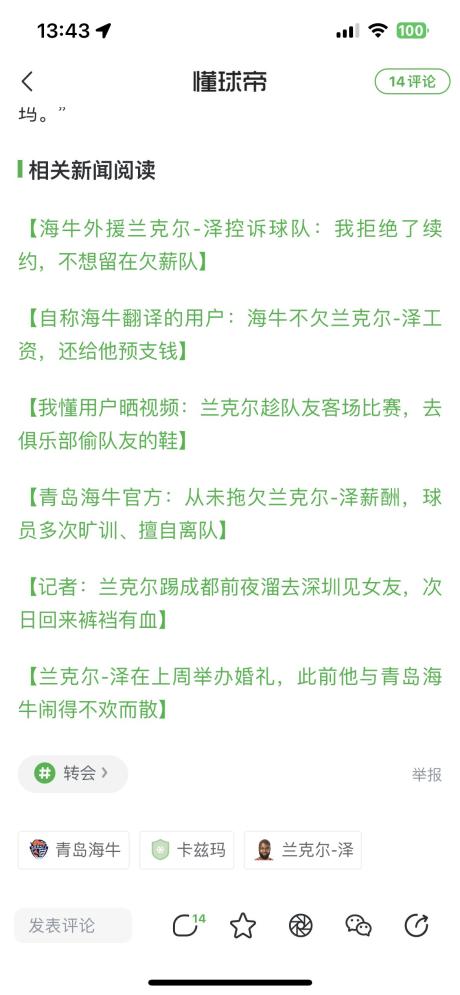Select the 转会 topic tag
The height and width of the screenshot is (995, 460).
[x=73, y=774]
